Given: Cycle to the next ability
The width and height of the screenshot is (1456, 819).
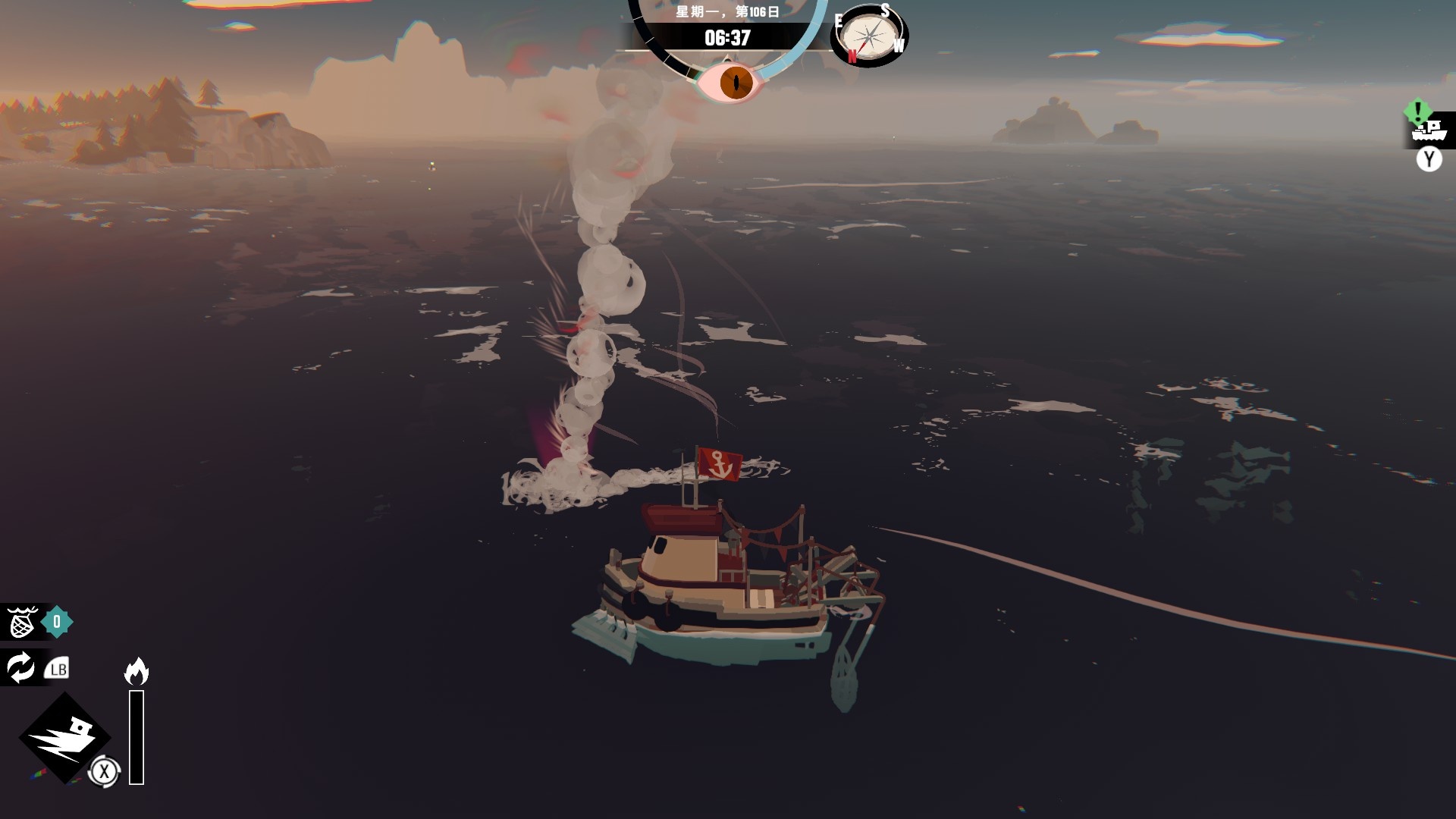Looking at the screenshot, I should coord(21,667).
